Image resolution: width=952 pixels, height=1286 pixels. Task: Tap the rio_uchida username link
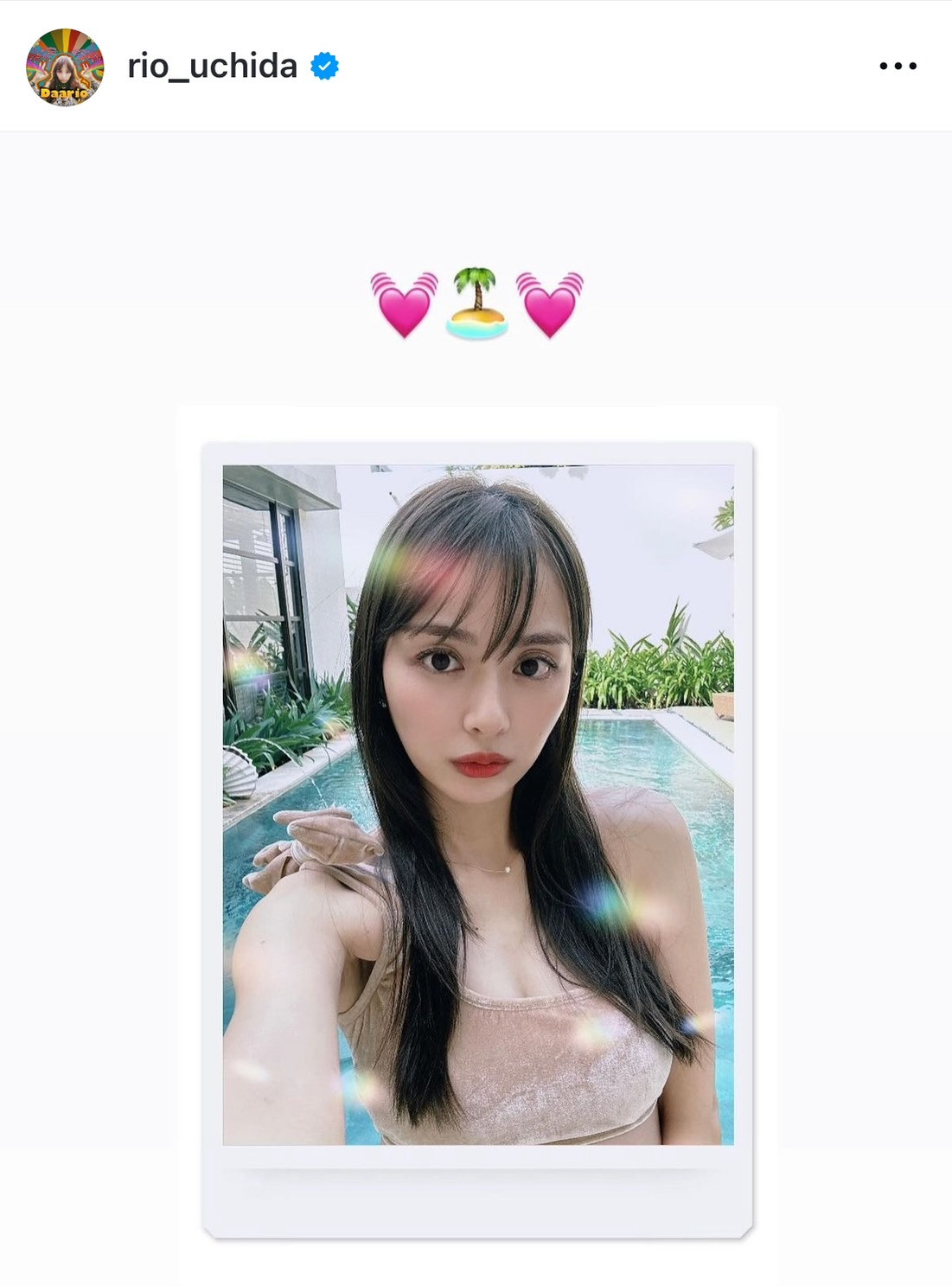pyautogui.click(x=212, y=66)
